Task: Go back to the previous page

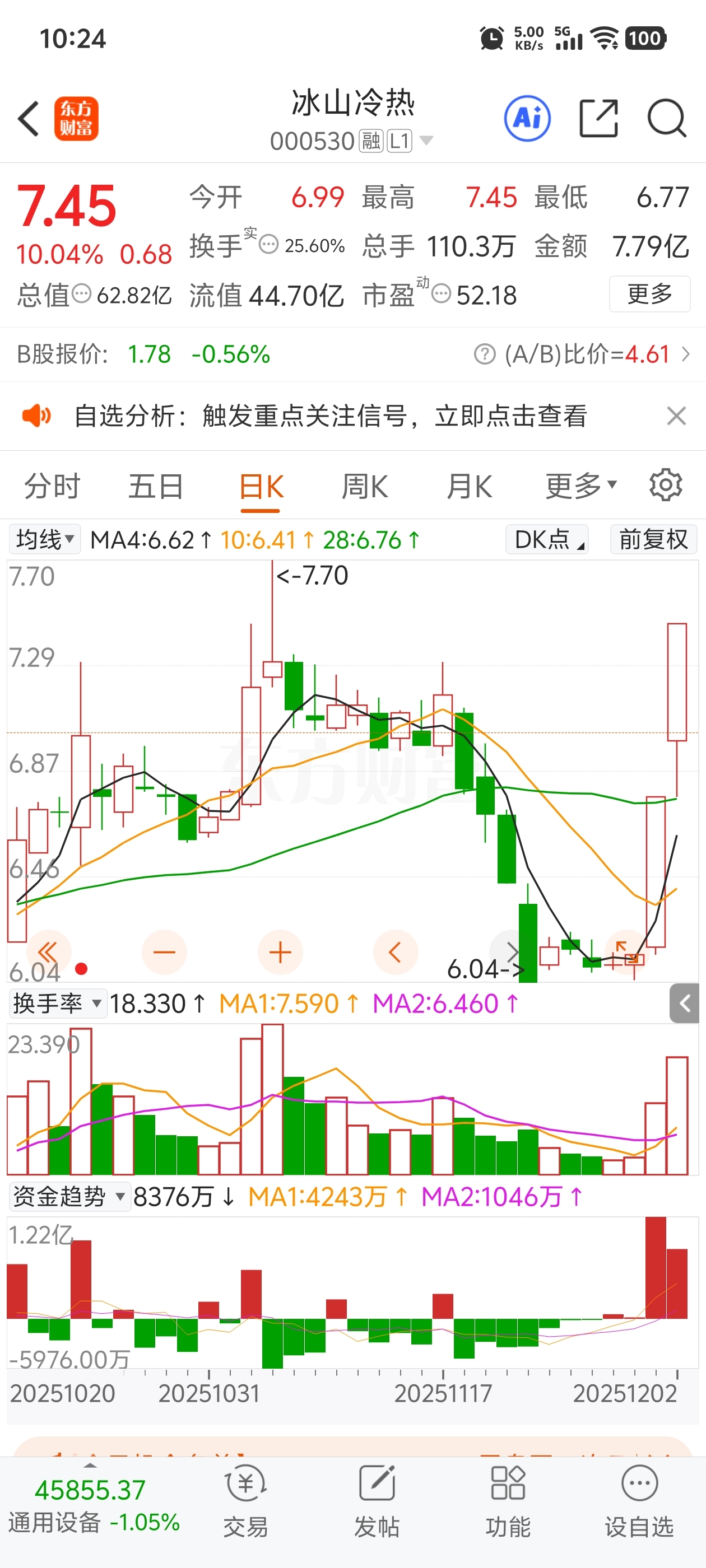Action: coord(29,119)
